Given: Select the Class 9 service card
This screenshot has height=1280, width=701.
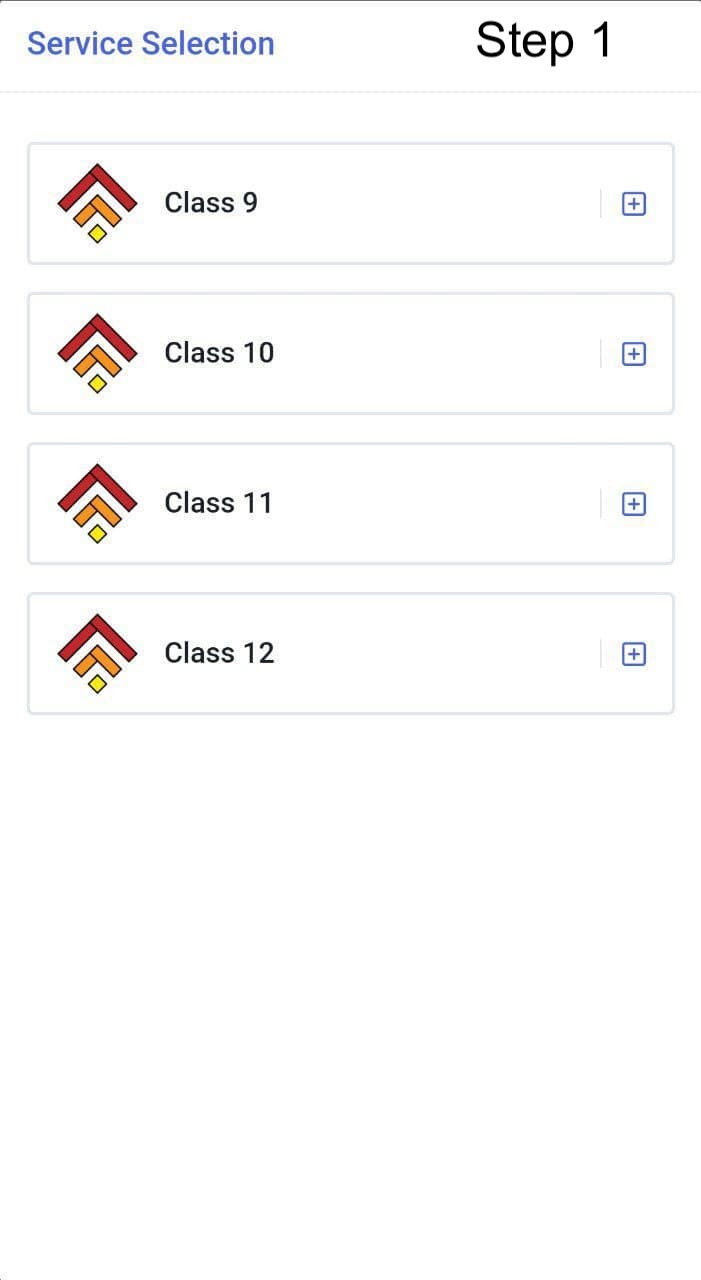Looking at the screenshot, I should point(300,203).
